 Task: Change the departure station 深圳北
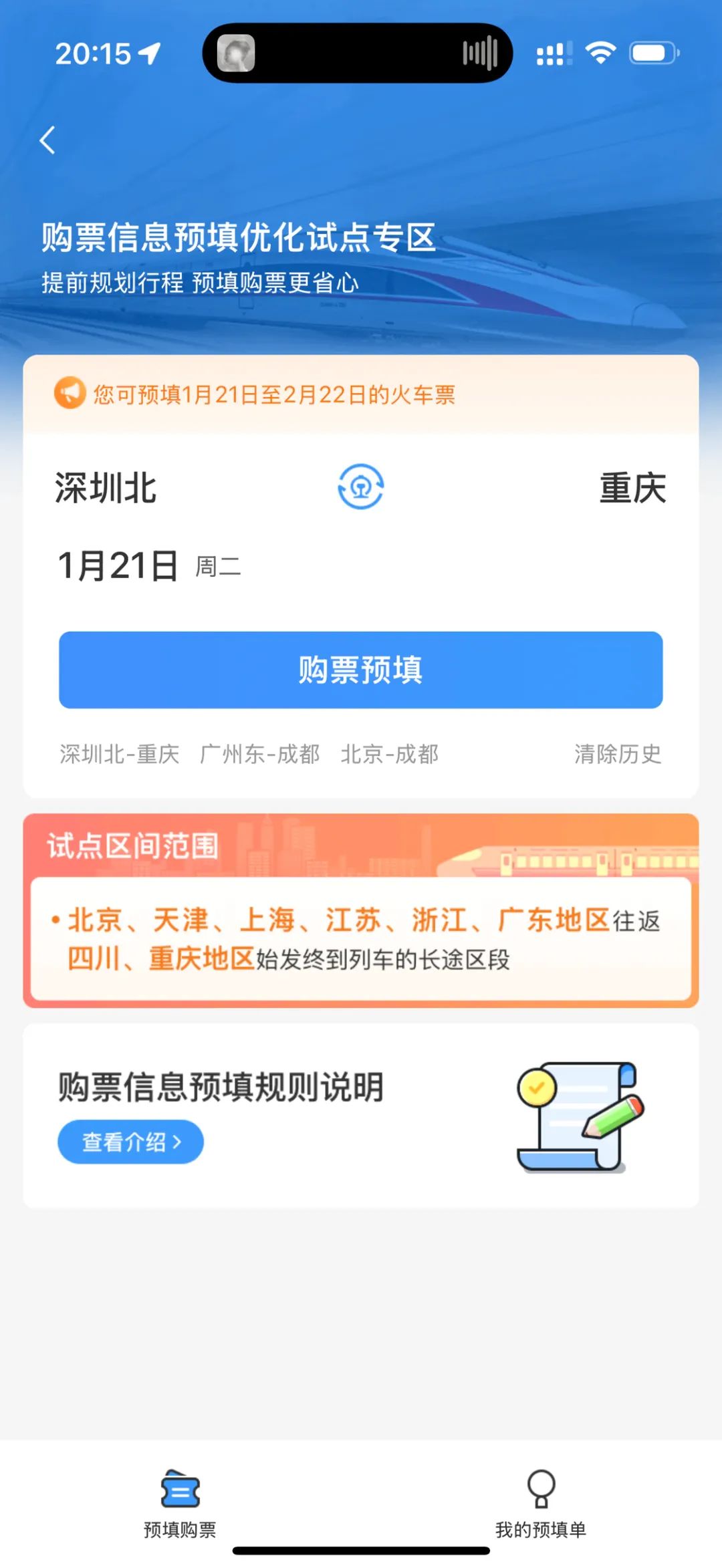coord(106,488)
